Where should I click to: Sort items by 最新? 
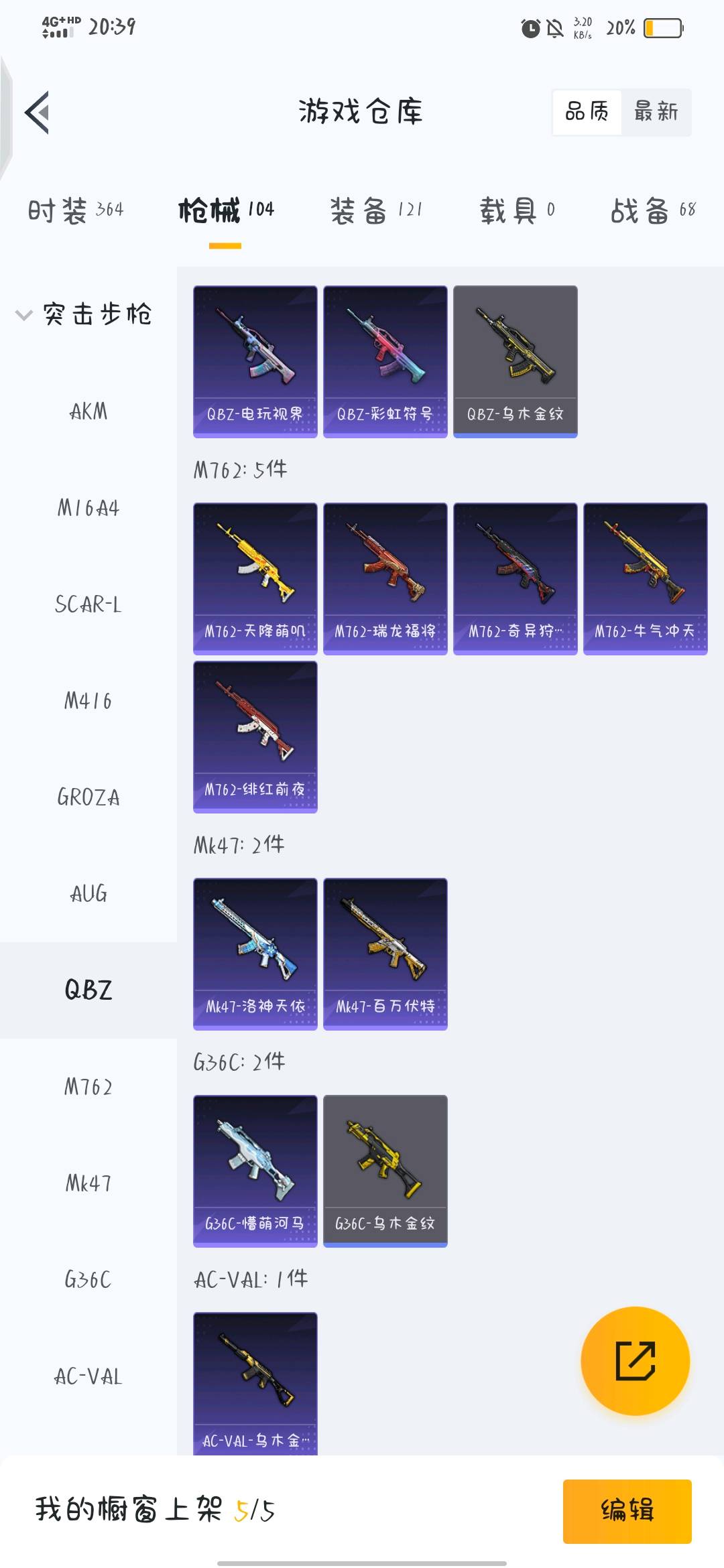pyautogui.click(x=656, y=112)
